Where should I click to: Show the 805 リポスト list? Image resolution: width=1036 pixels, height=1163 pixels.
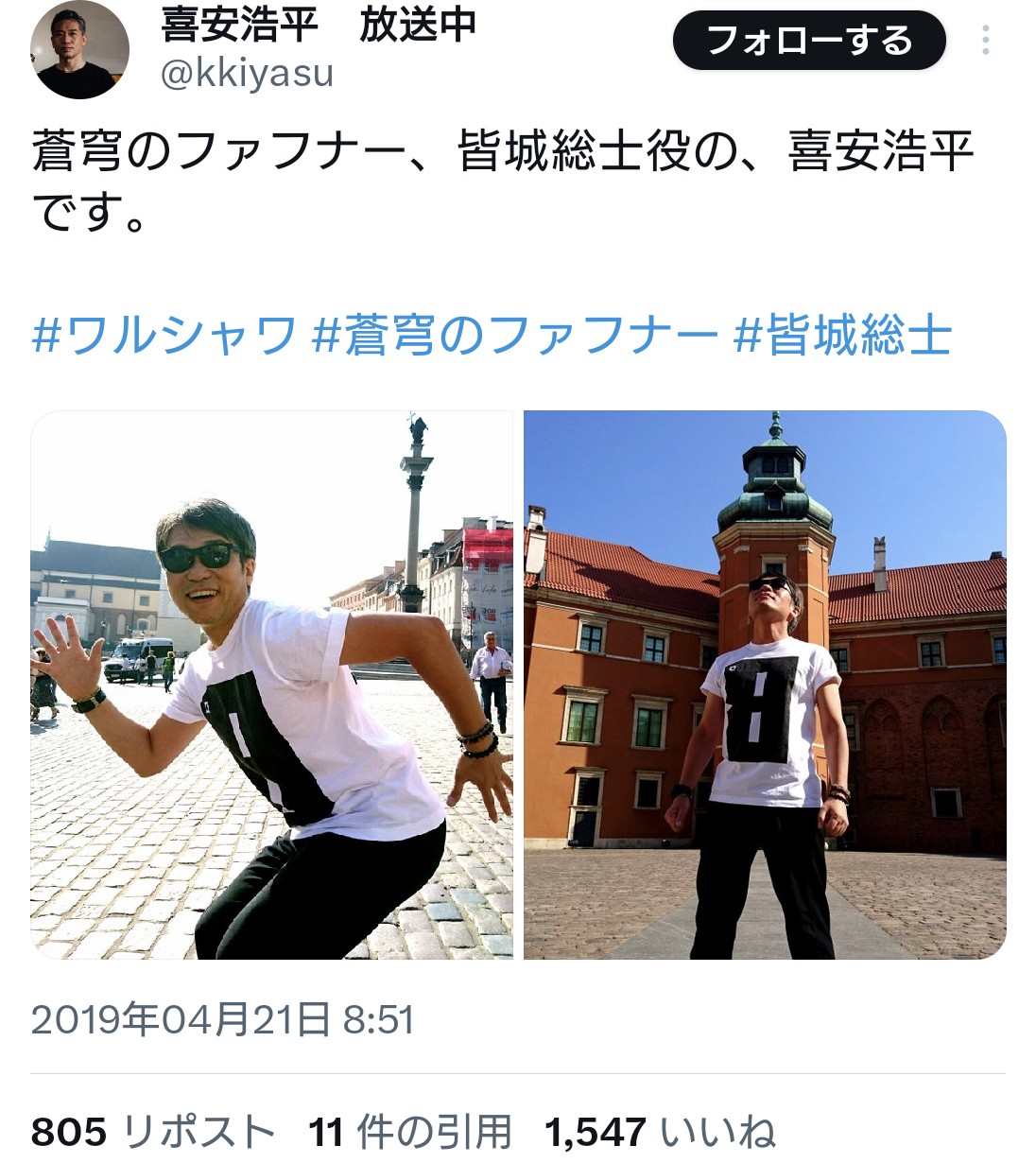153,1132
